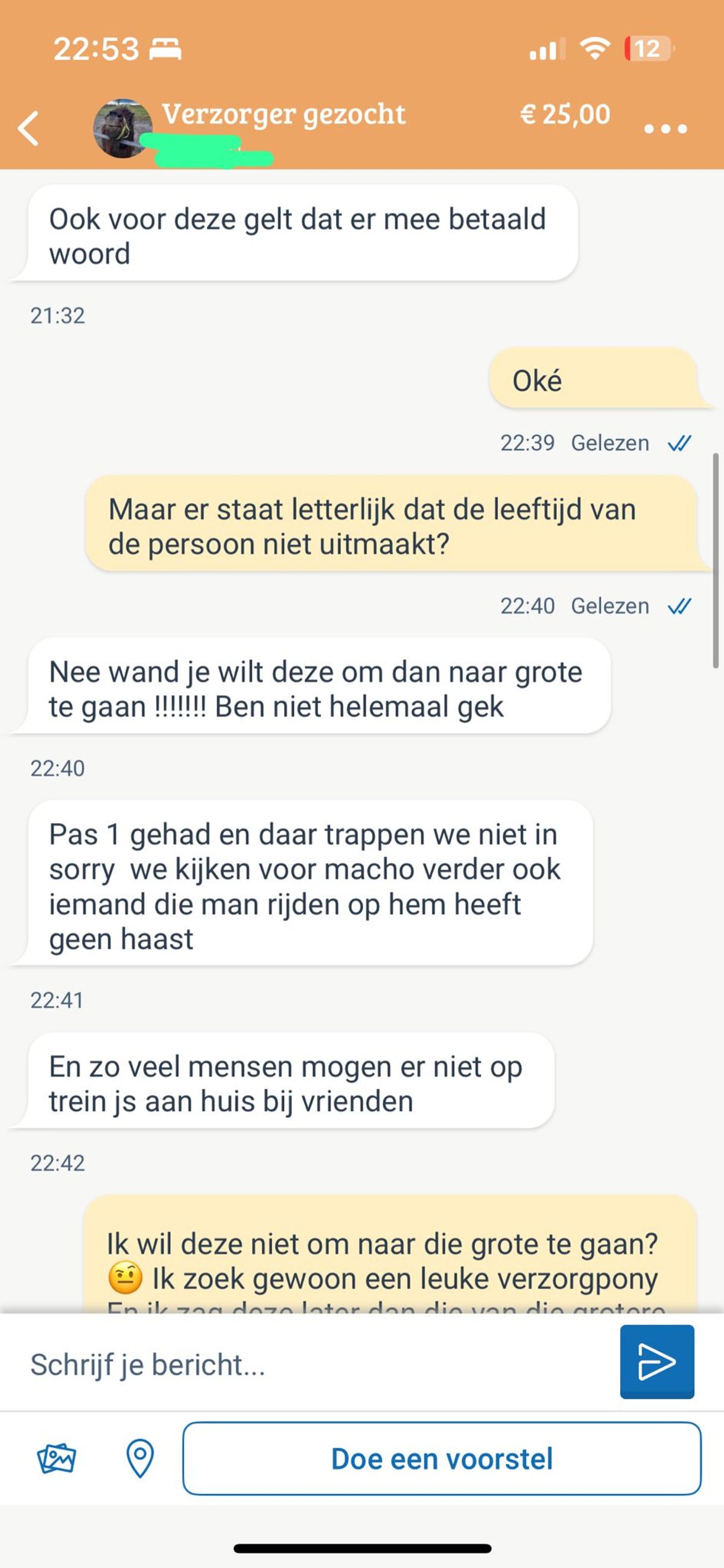Send the message with the arrow button

pyautogui.click(x=657, y=1362)
